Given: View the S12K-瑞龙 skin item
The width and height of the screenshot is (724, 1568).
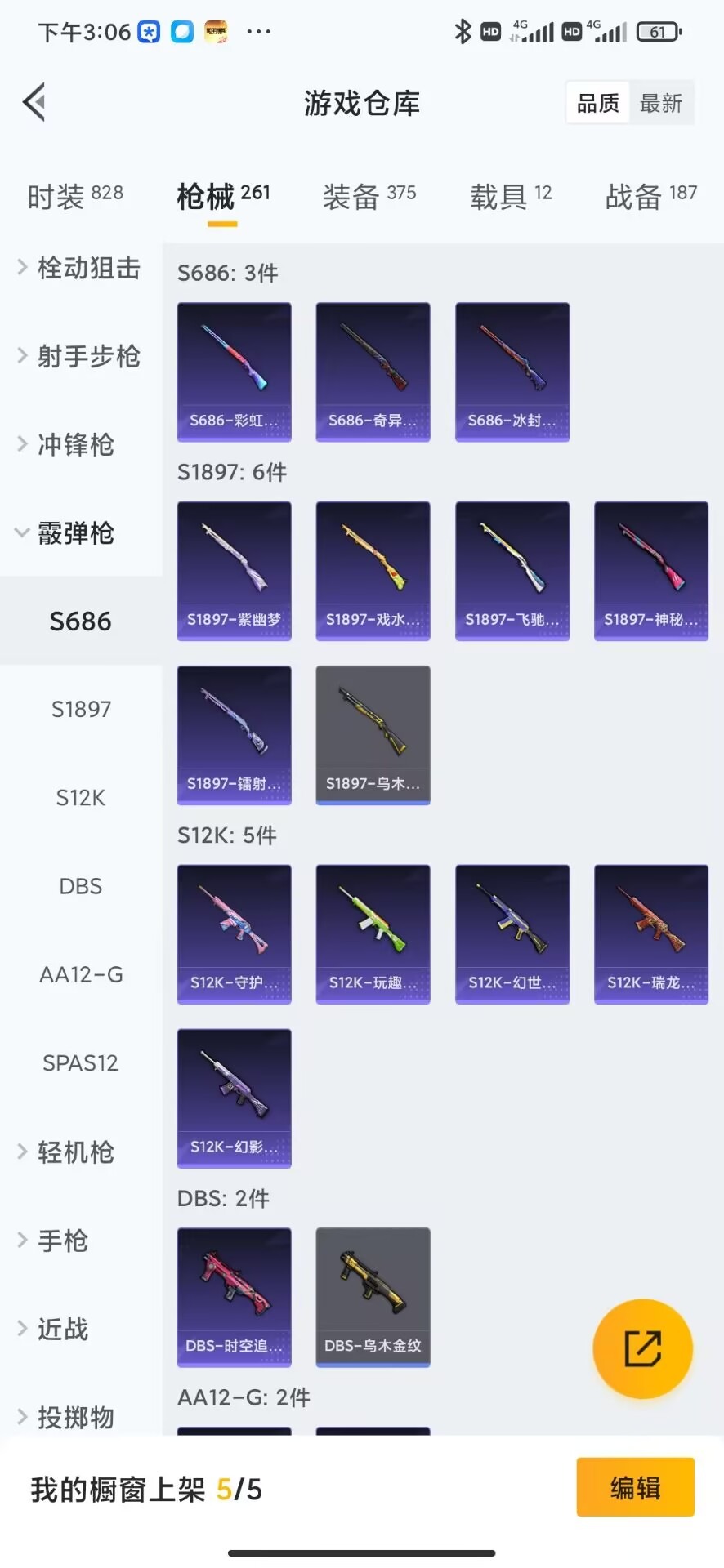Looking at the screenshot, I should 650,933.
